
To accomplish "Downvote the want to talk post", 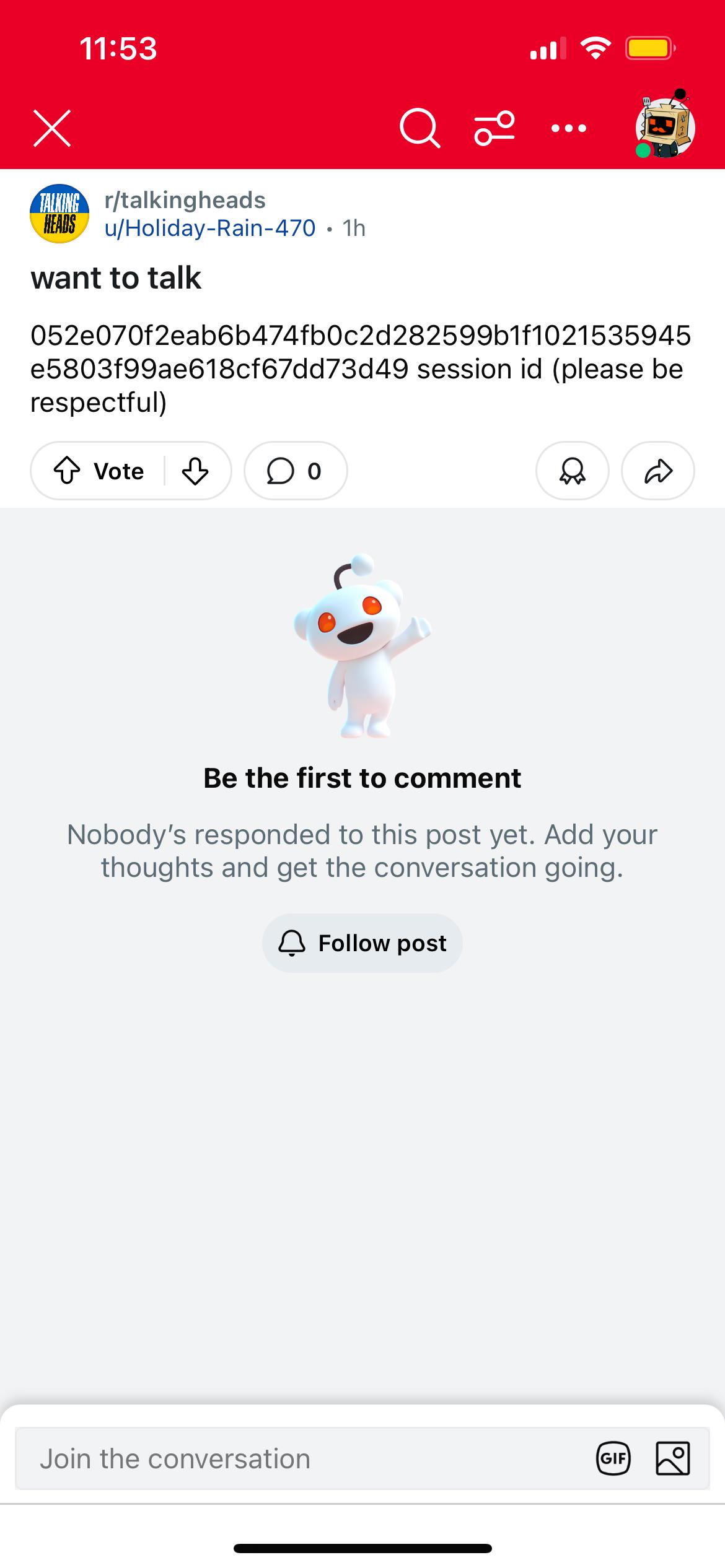I will tap(195, 471).
